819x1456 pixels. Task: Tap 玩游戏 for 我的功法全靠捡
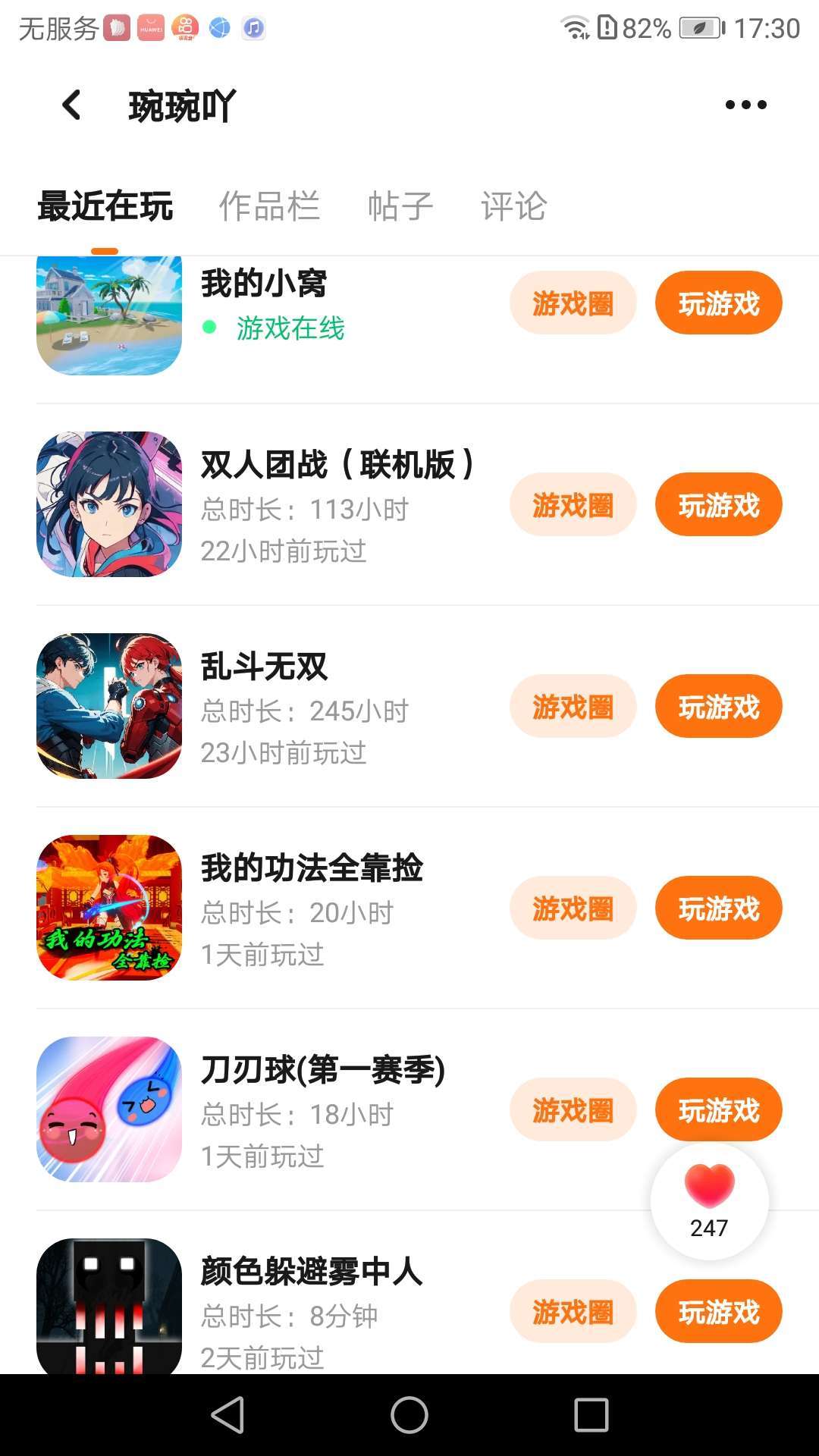[718, 908]
